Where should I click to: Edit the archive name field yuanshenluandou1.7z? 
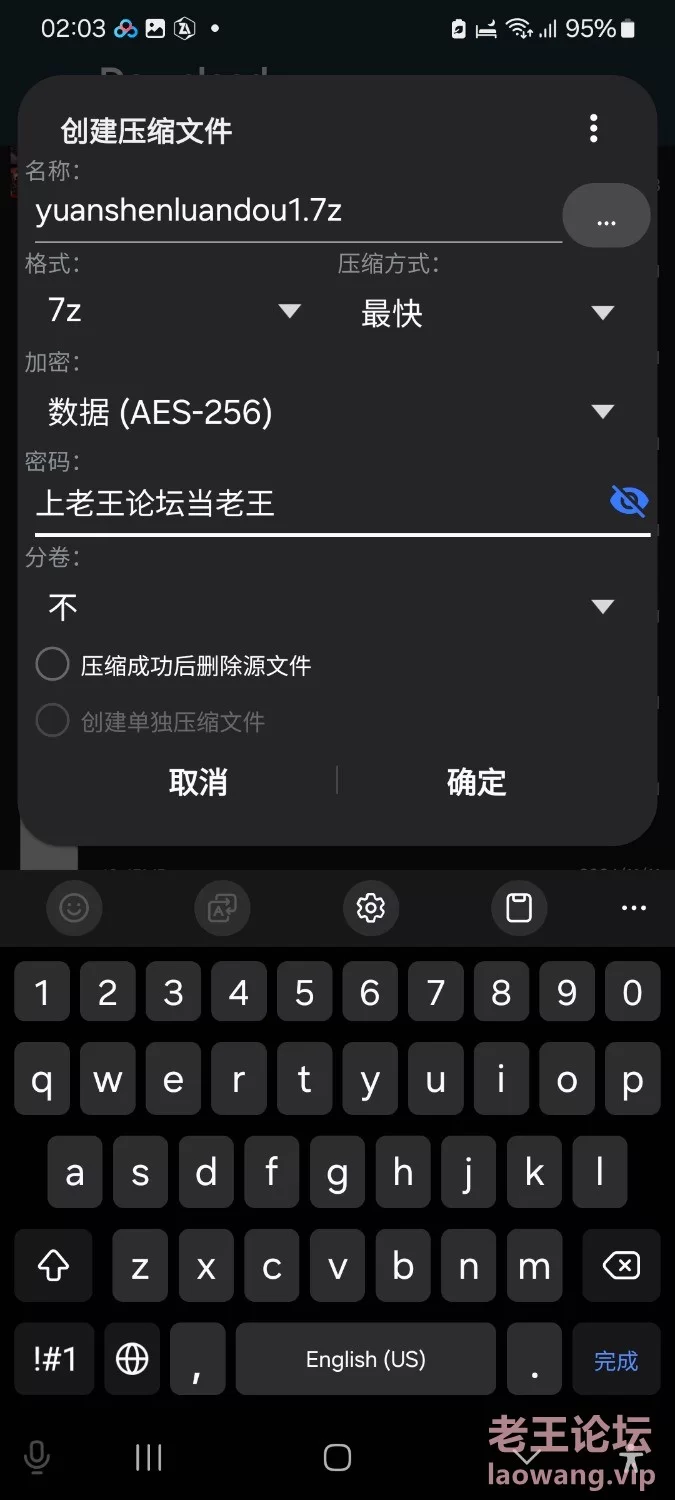tap(296, 211)
